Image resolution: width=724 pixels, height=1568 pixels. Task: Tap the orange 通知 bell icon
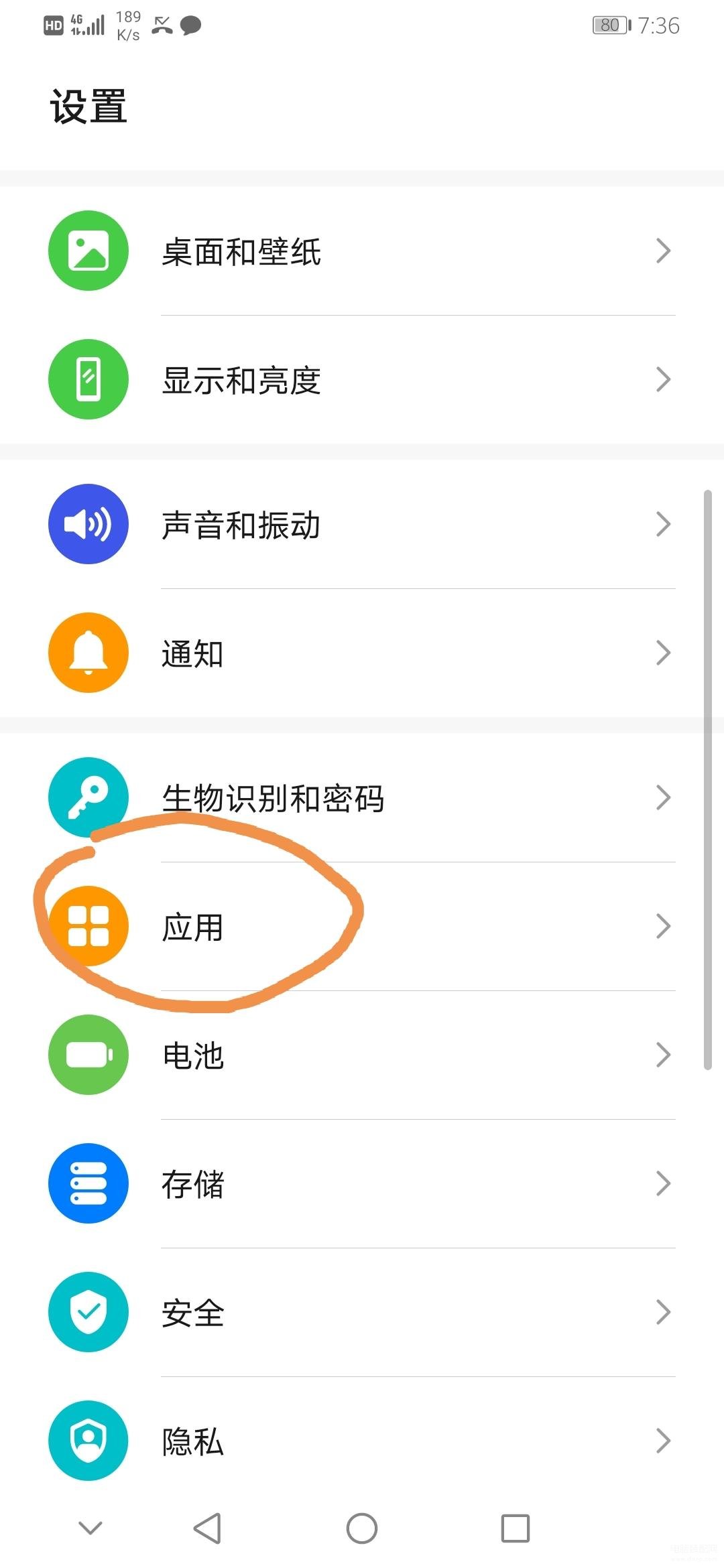pos(88,653)
